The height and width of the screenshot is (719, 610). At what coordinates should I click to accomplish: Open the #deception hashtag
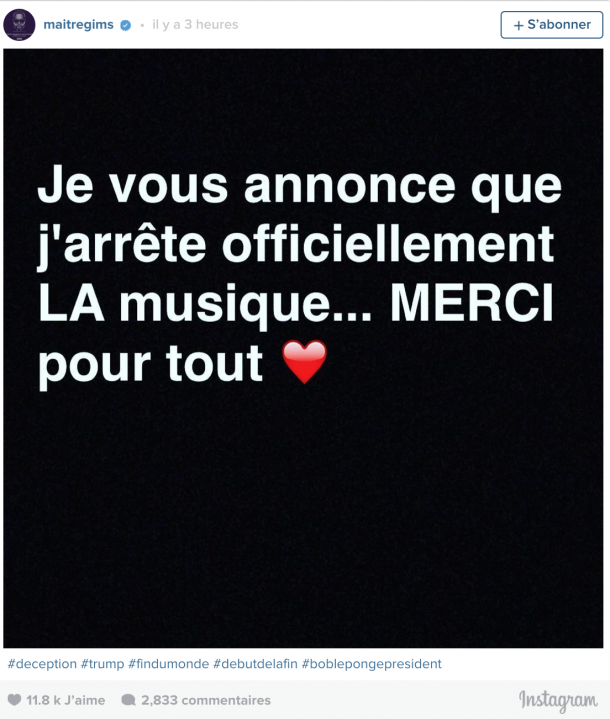pyautogui.click(x=41, y=664)
